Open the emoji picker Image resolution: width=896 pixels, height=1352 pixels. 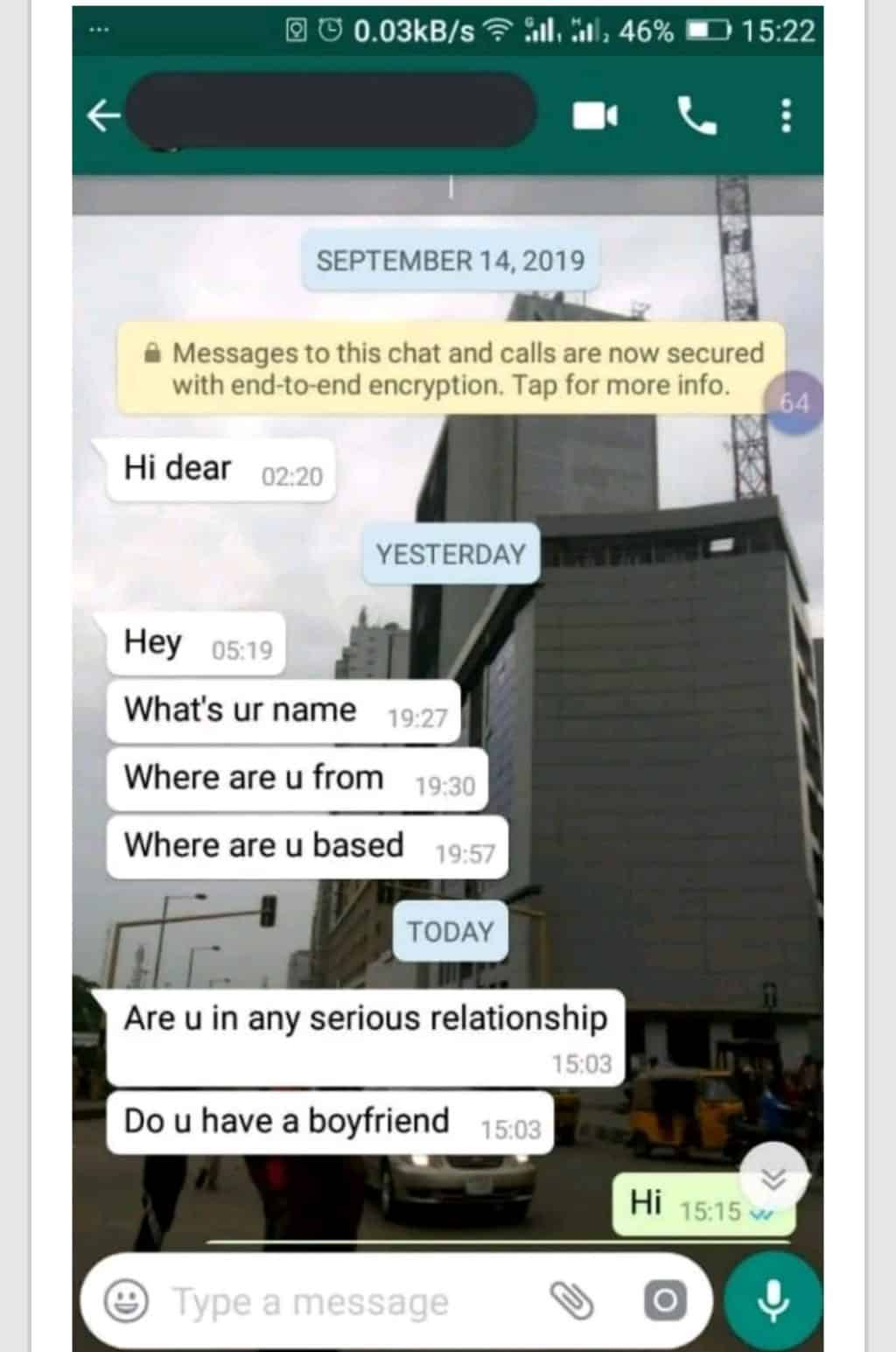coord(125,1301)
